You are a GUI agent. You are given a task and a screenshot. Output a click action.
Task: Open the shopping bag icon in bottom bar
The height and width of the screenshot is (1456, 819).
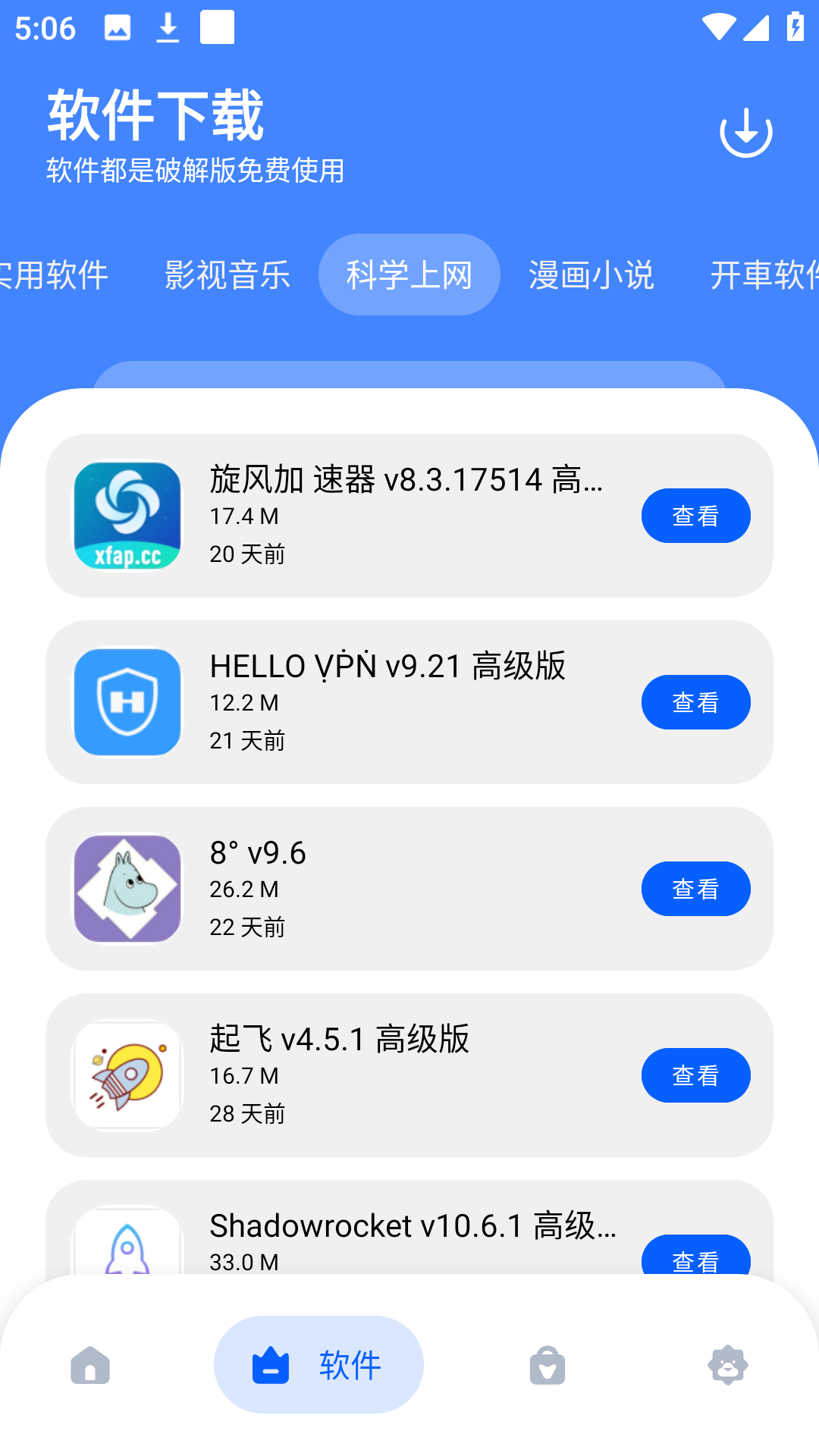(x=545, y=1365)
